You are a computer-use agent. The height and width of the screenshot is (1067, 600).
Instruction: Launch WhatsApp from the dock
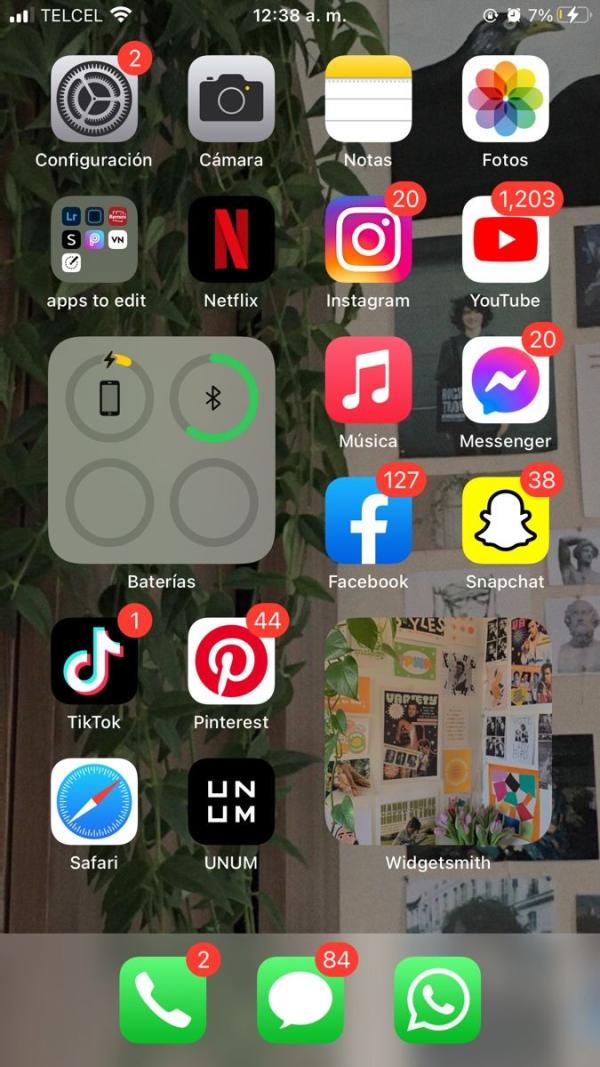[437, 1000]
